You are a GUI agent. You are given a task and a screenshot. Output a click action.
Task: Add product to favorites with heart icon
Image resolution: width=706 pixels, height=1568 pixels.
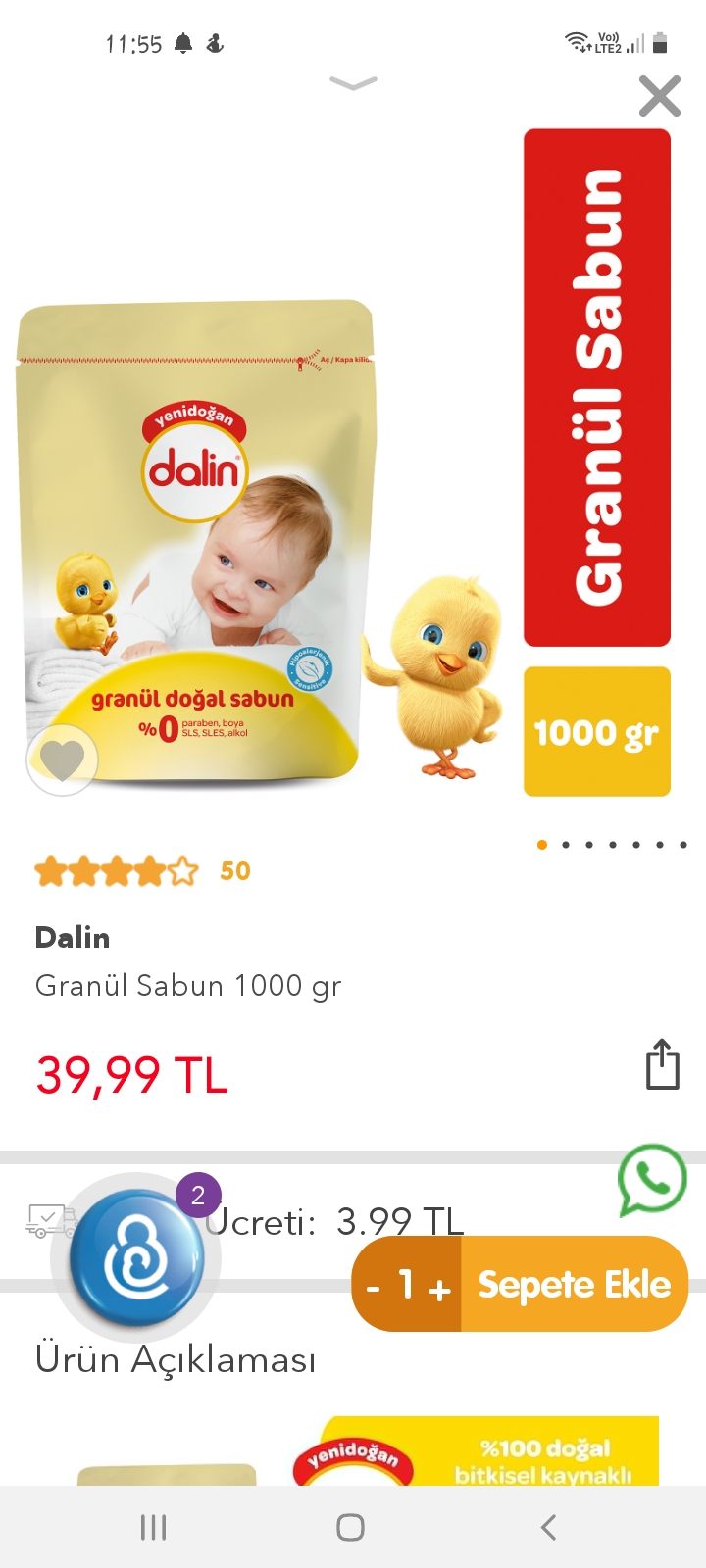coord(62,759)
